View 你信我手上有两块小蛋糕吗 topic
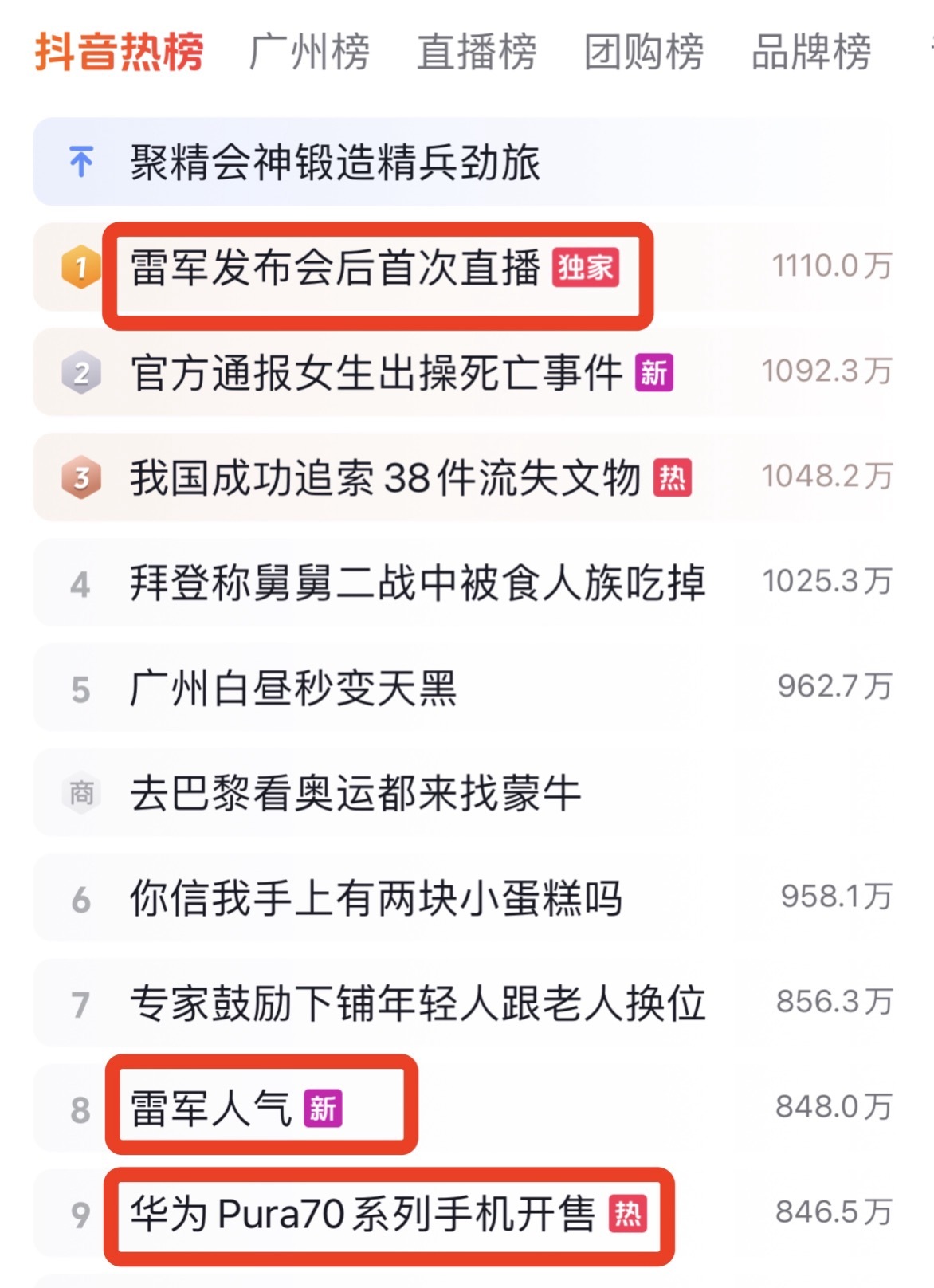Image resolution: width=934 pixels, height=1288 pixels. point(375,899)
